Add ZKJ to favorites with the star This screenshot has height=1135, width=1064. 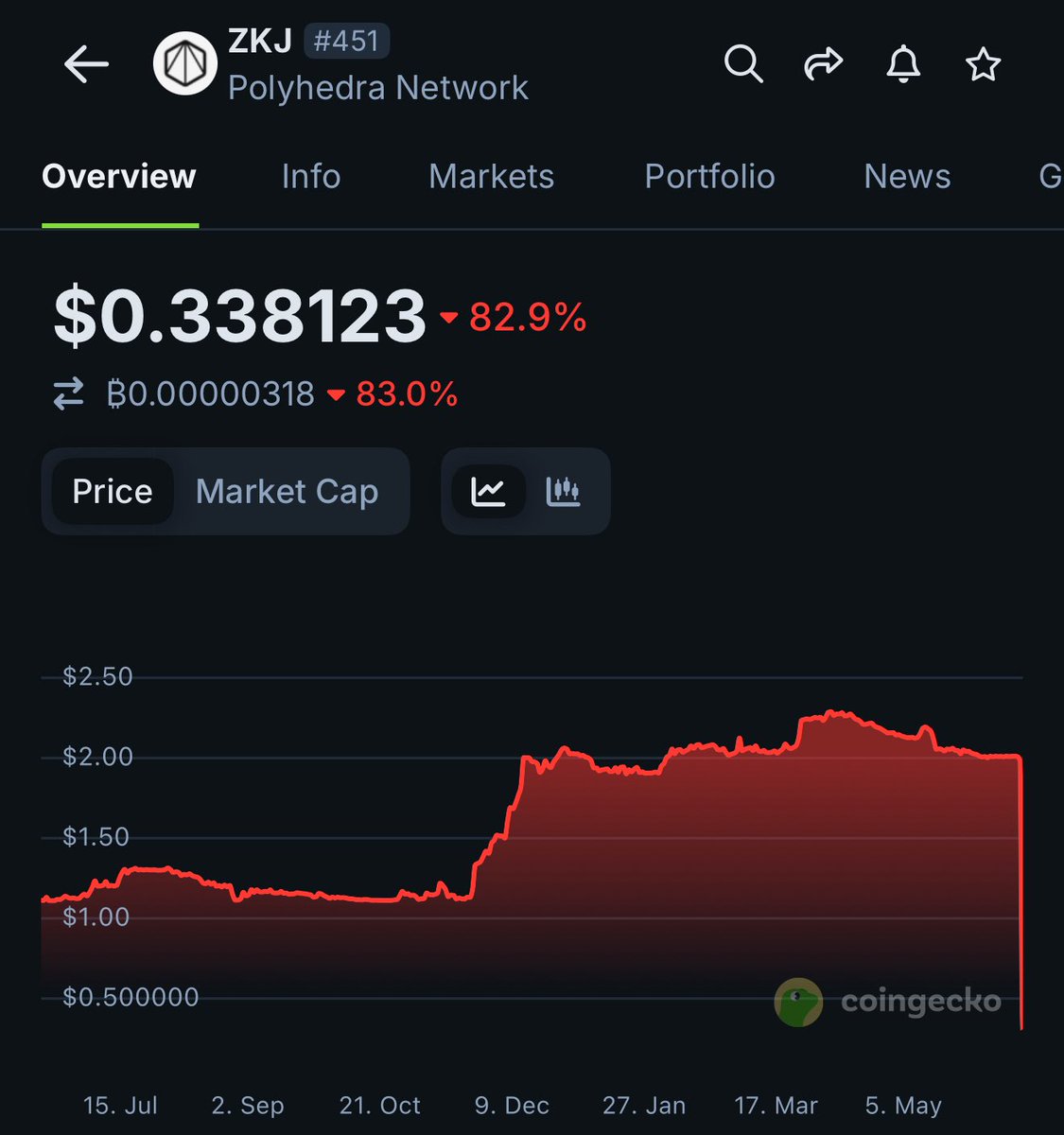(983, 65)
